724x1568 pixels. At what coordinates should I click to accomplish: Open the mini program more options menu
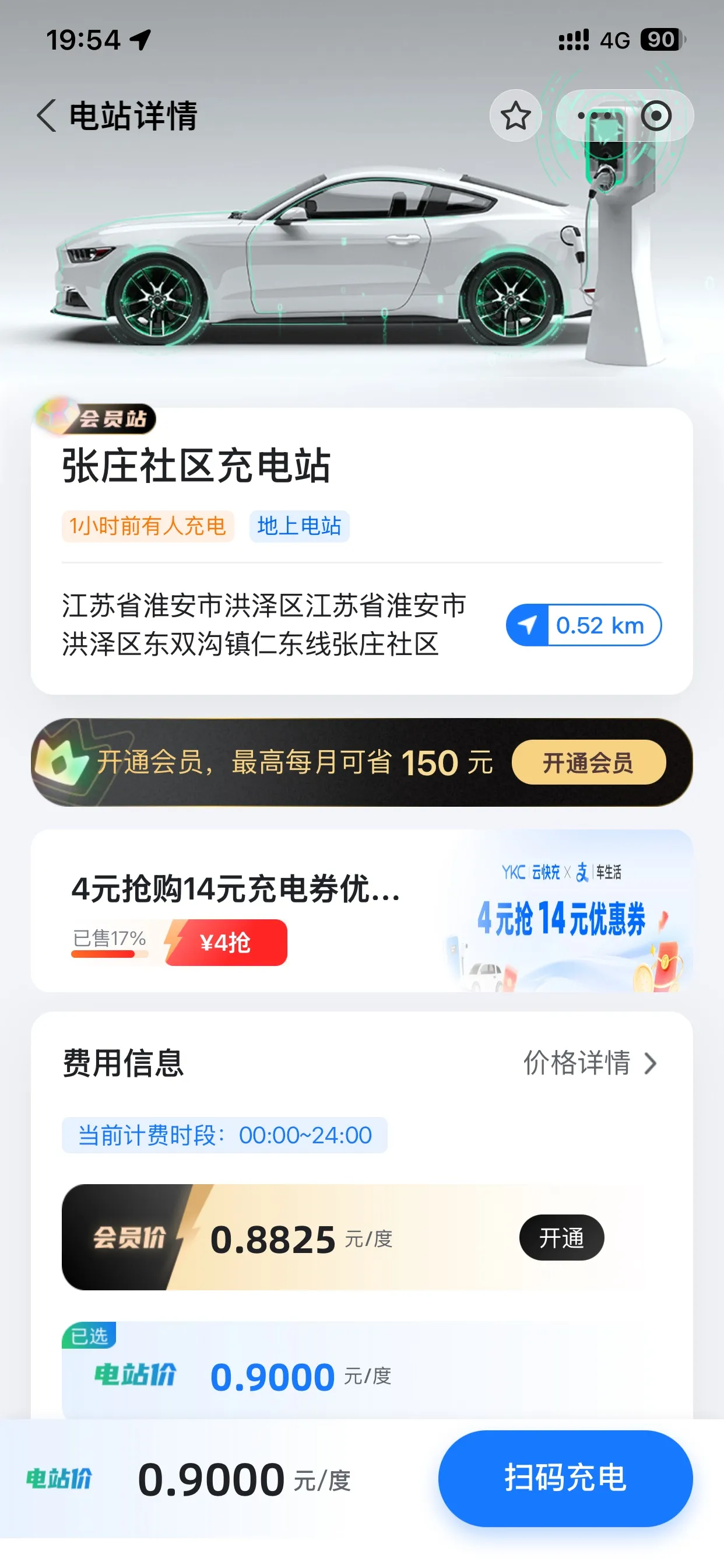tap(593, 116)
